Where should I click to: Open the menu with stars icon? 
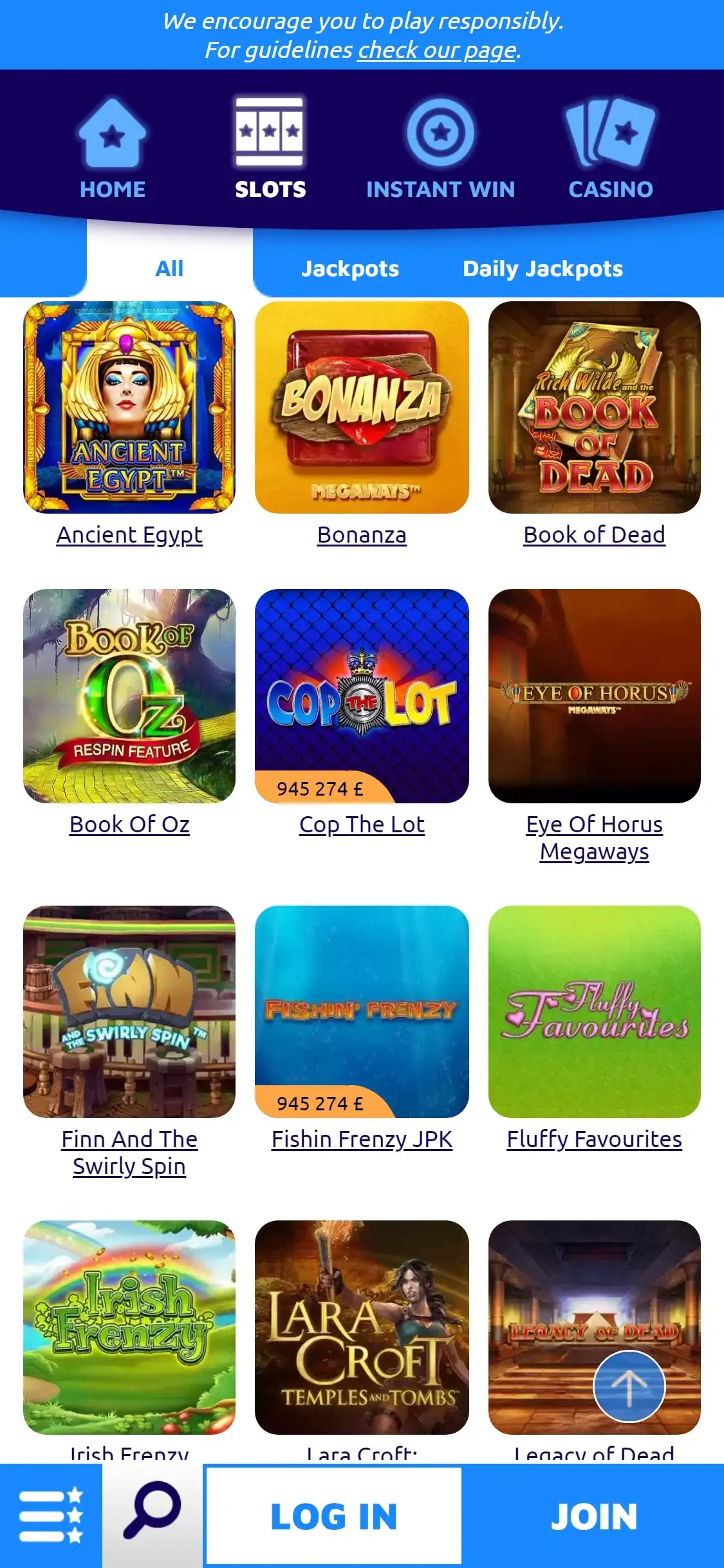point(51,1516)
